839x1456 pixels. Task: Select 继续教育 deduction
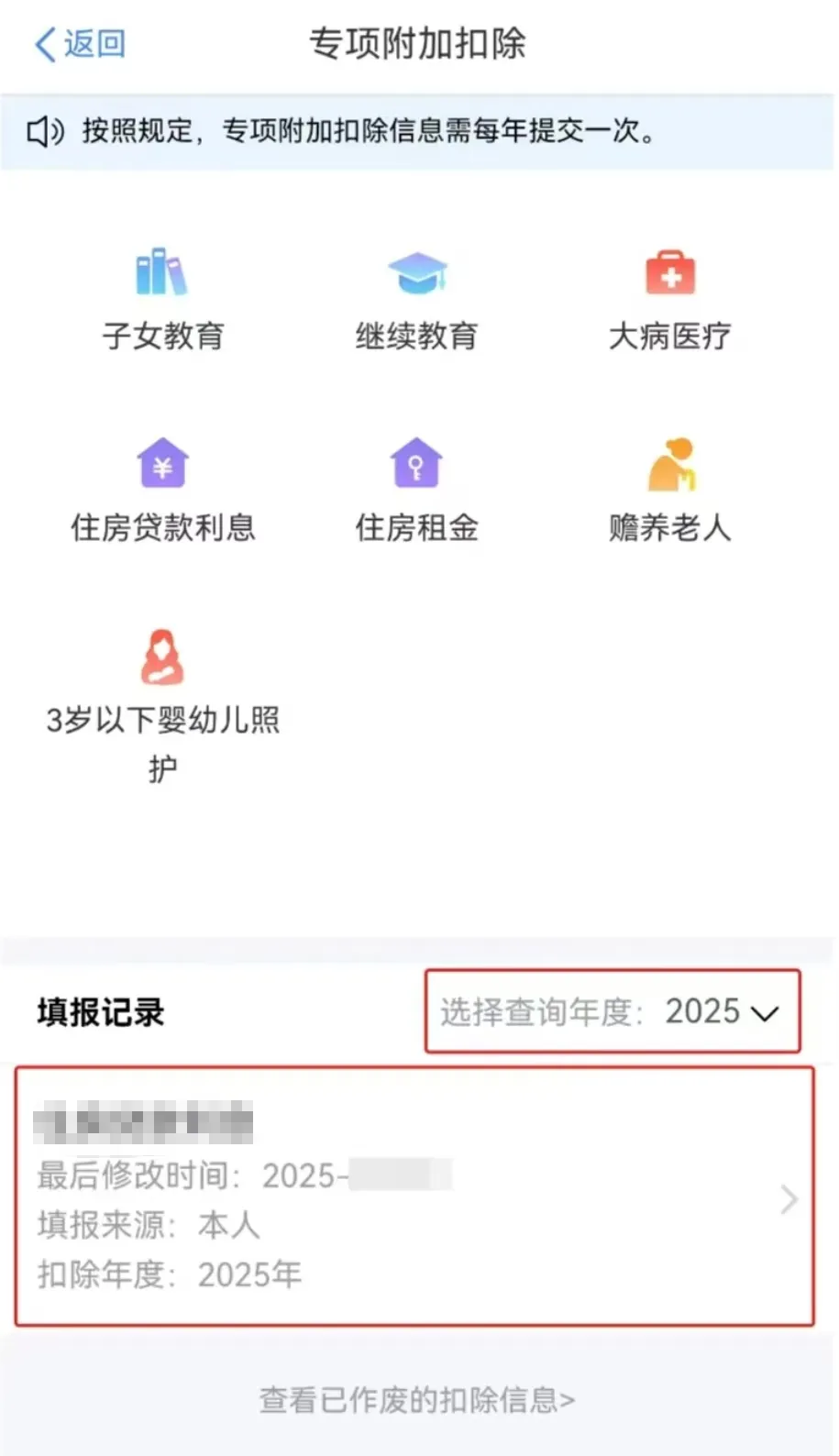click(416, 299)
